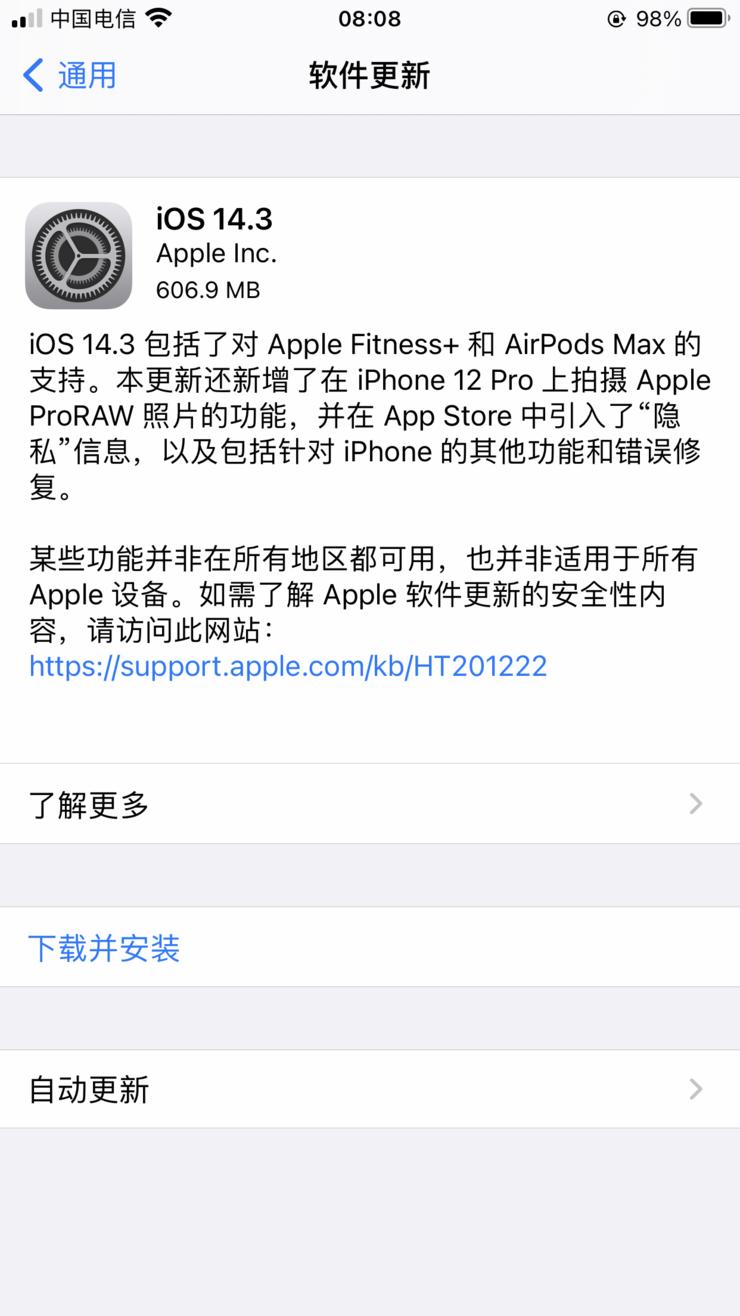Open the support.apple.com HT201222 link
Image resolution: width=740 pixels, height=1316 pixels.
tap(287, 665)
